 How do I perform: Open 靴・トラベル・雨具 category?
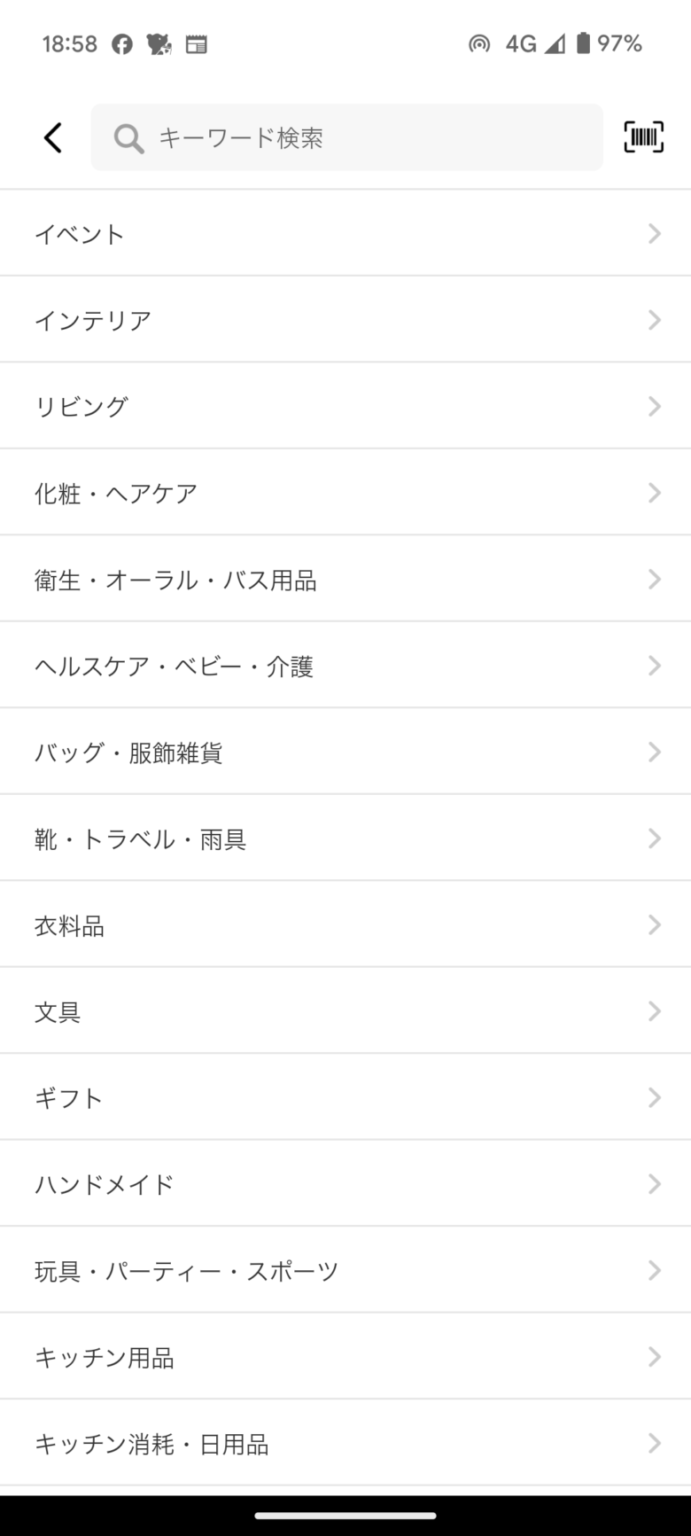tap(345, 839)
